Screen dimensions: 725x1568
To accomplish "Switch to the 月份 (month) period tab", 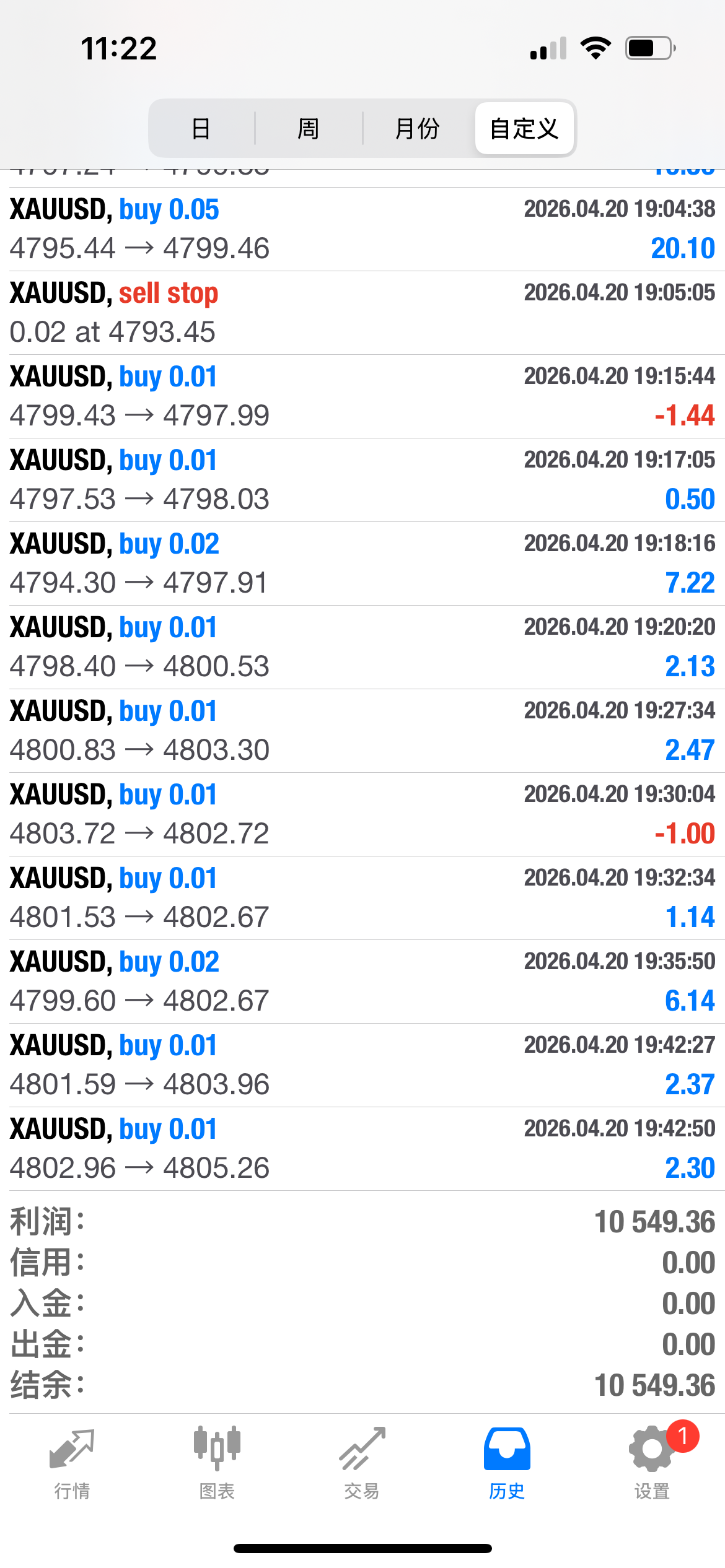I will tap(417, 129).
